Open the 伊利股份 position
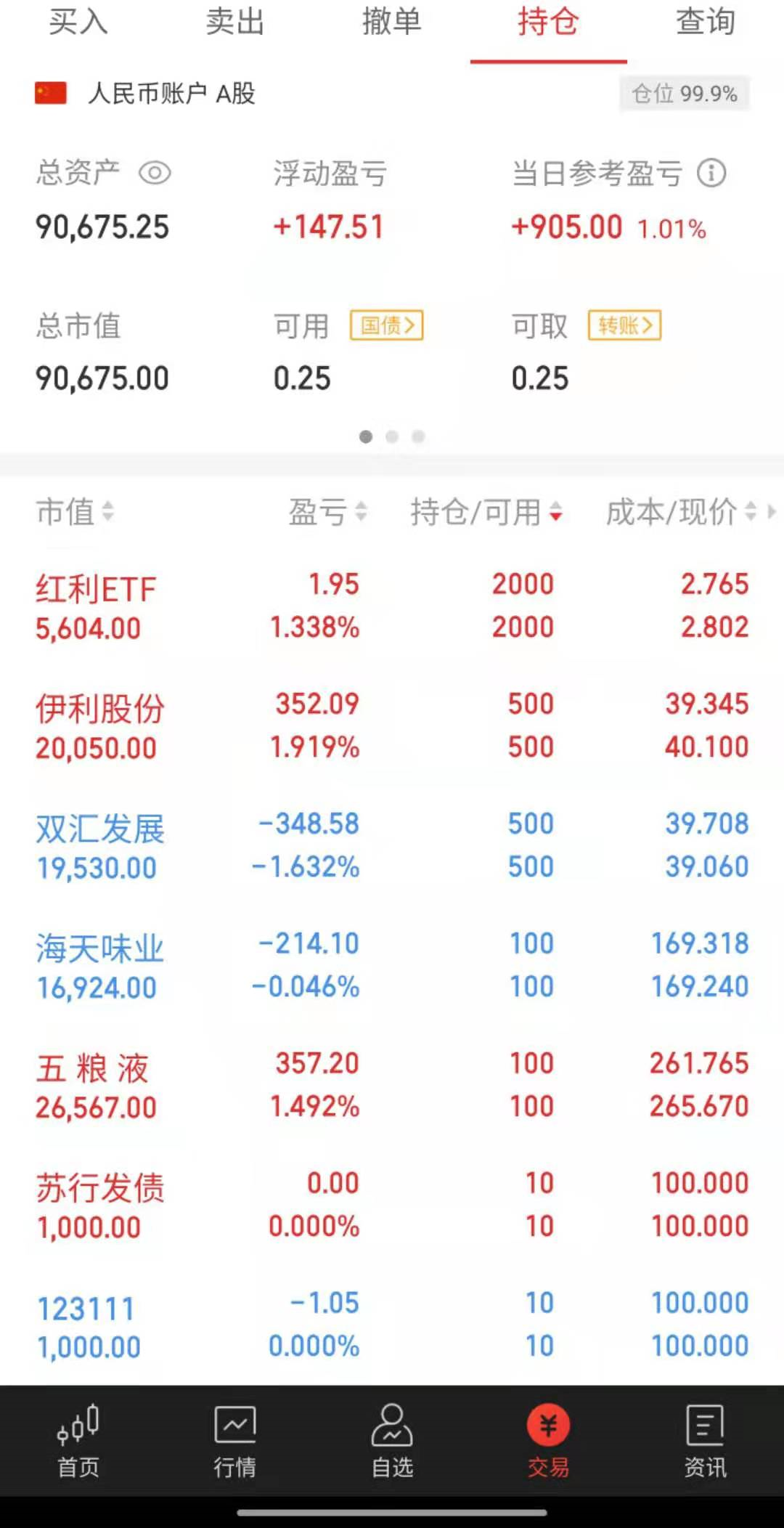Screen dimensions: 784x1528 click(392, 726)
